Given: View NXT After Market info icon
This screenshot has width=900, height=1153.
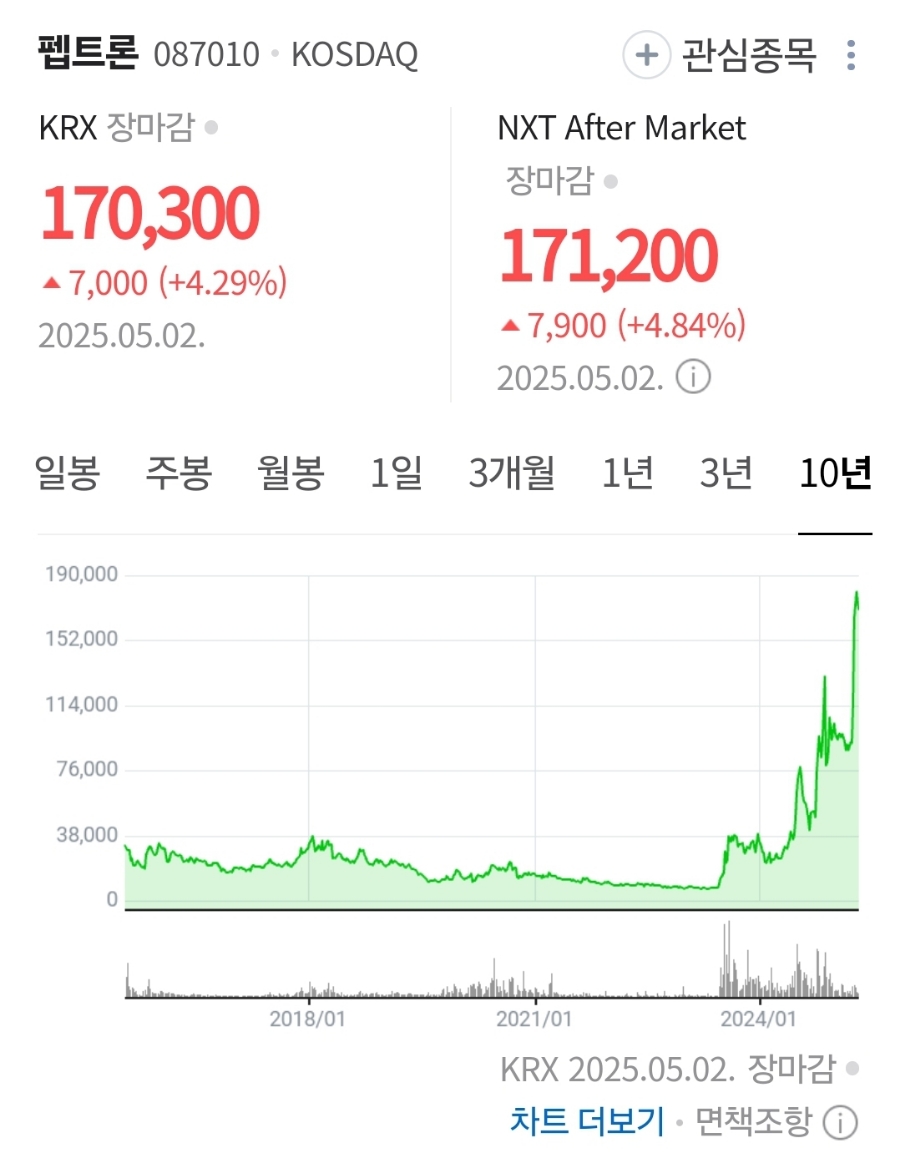Looking at the screenshot, I should [x=694, y=378].
